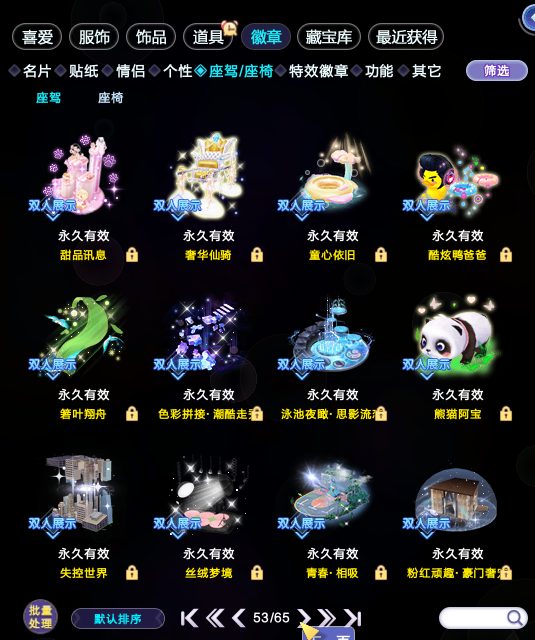Switch to the 喜爱 tab
The image size is (535, 640).
37,37
